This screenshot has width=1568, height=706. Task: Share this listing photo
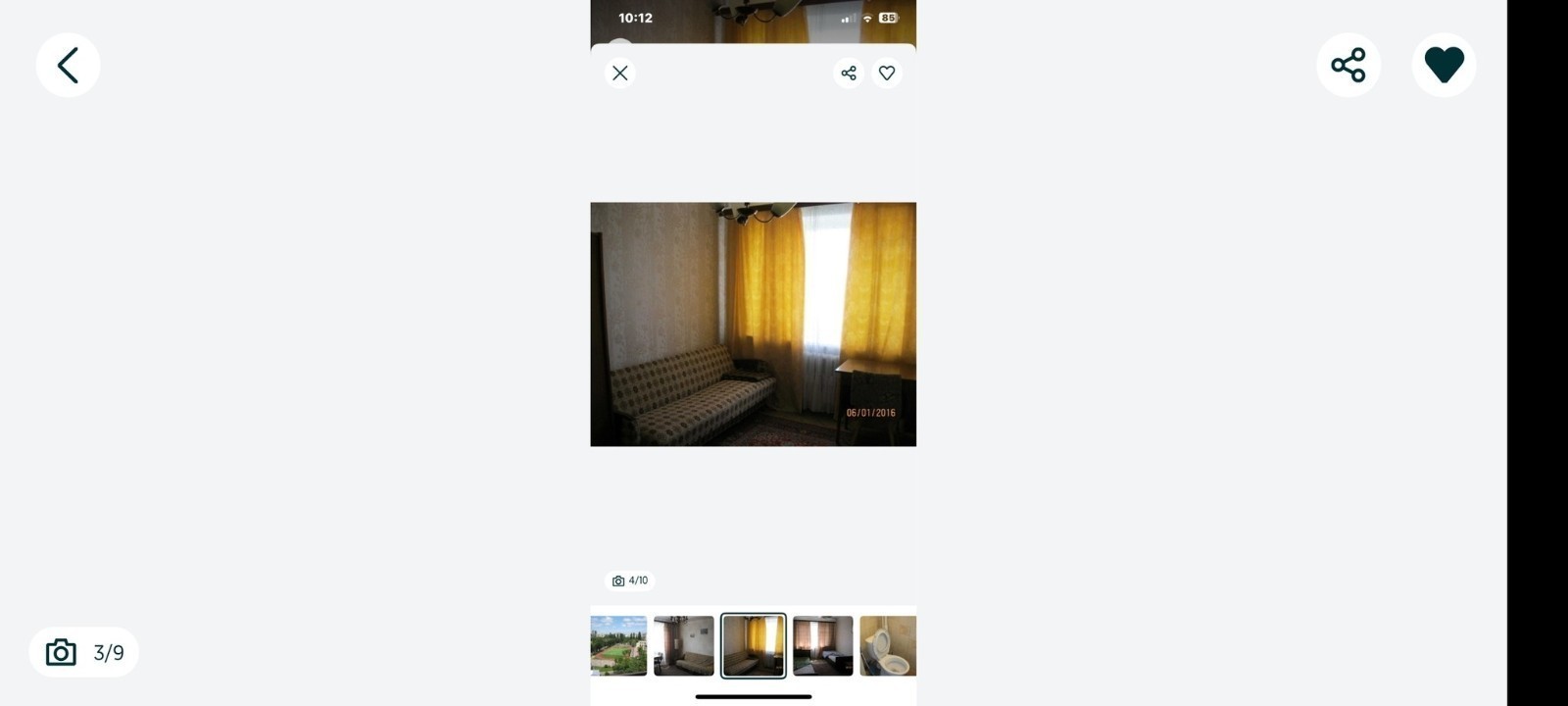click(1347, 66)
